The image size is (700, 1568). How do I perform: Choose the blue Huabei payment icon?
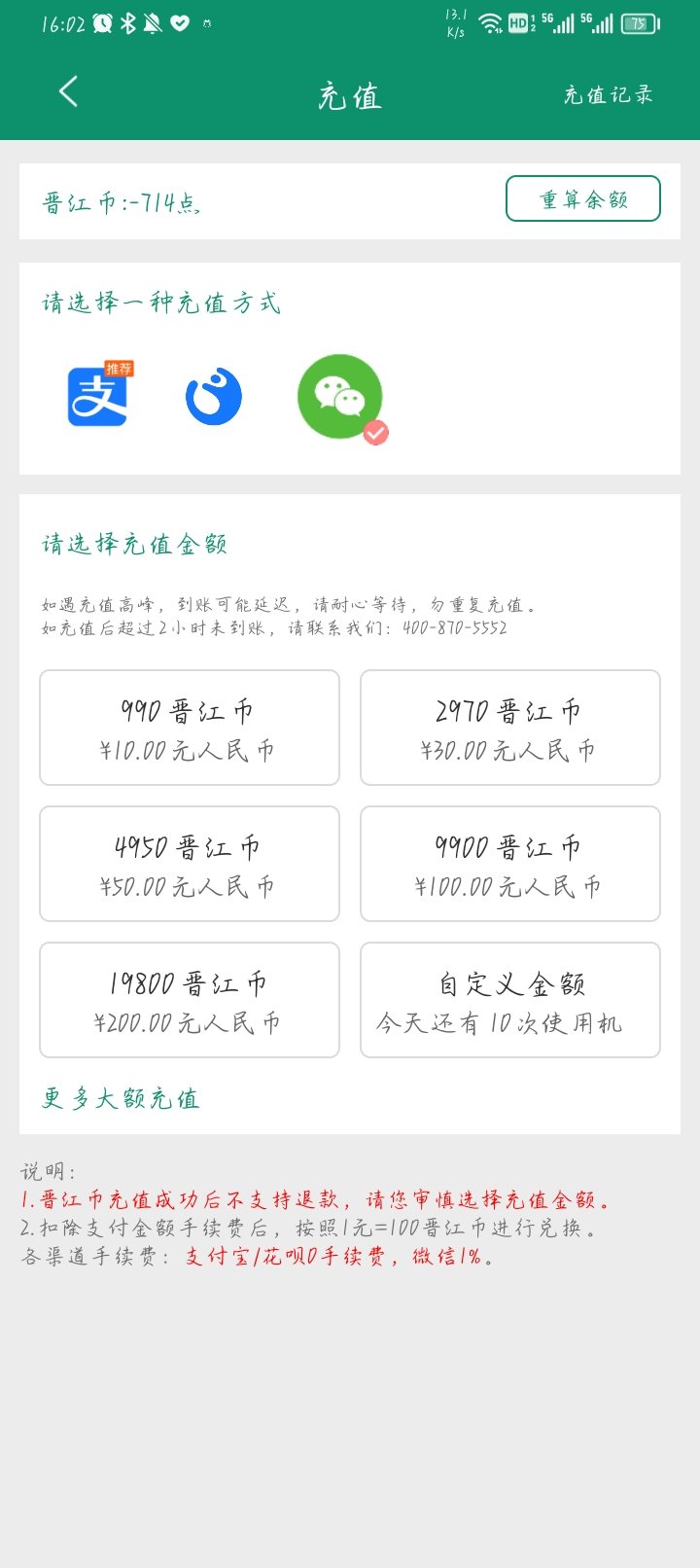(x=214, y=396)
